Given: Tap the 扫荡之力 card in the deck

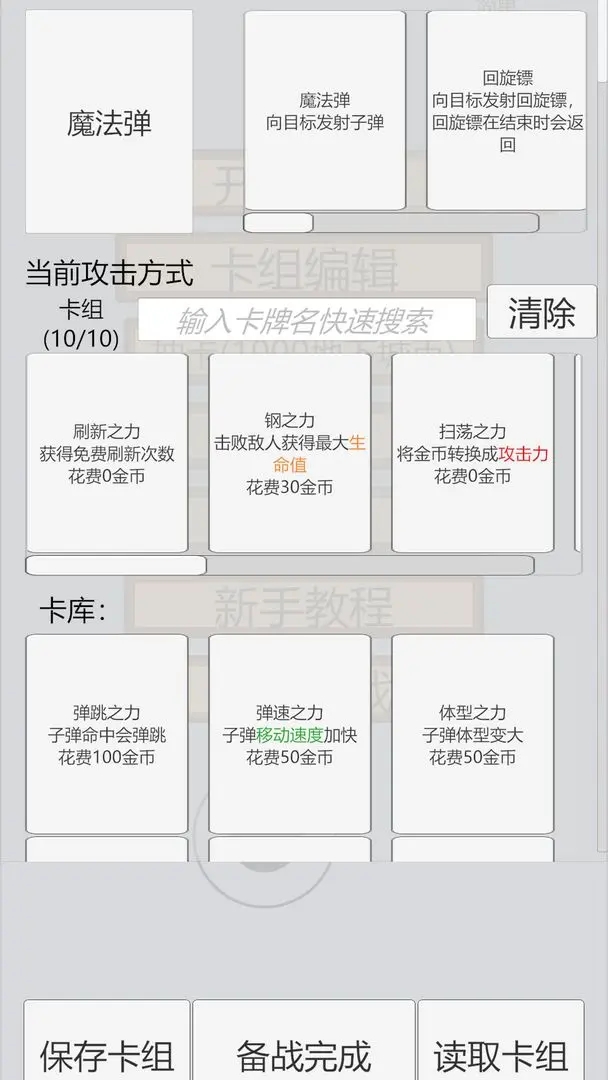Looking at the screenshot, I should (472, 452).
